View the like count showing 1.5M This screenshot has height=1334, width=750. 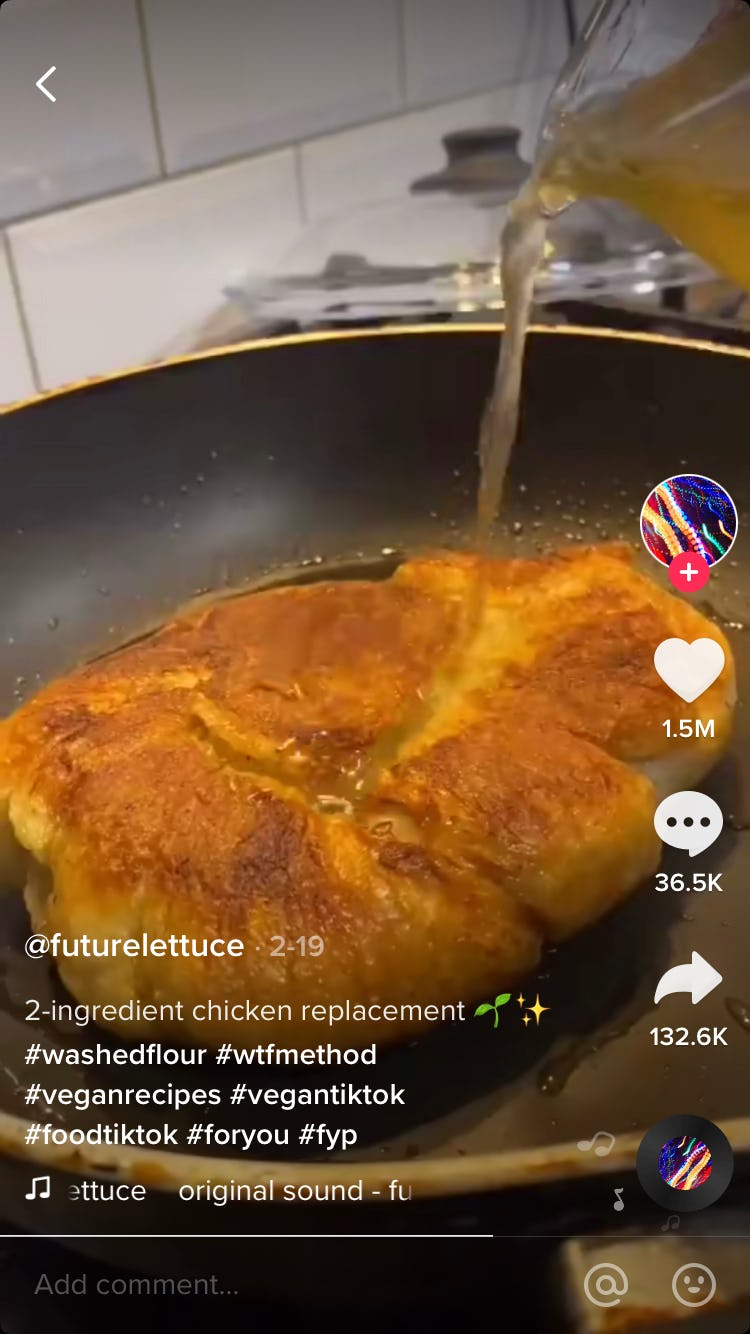pos(688,730)
